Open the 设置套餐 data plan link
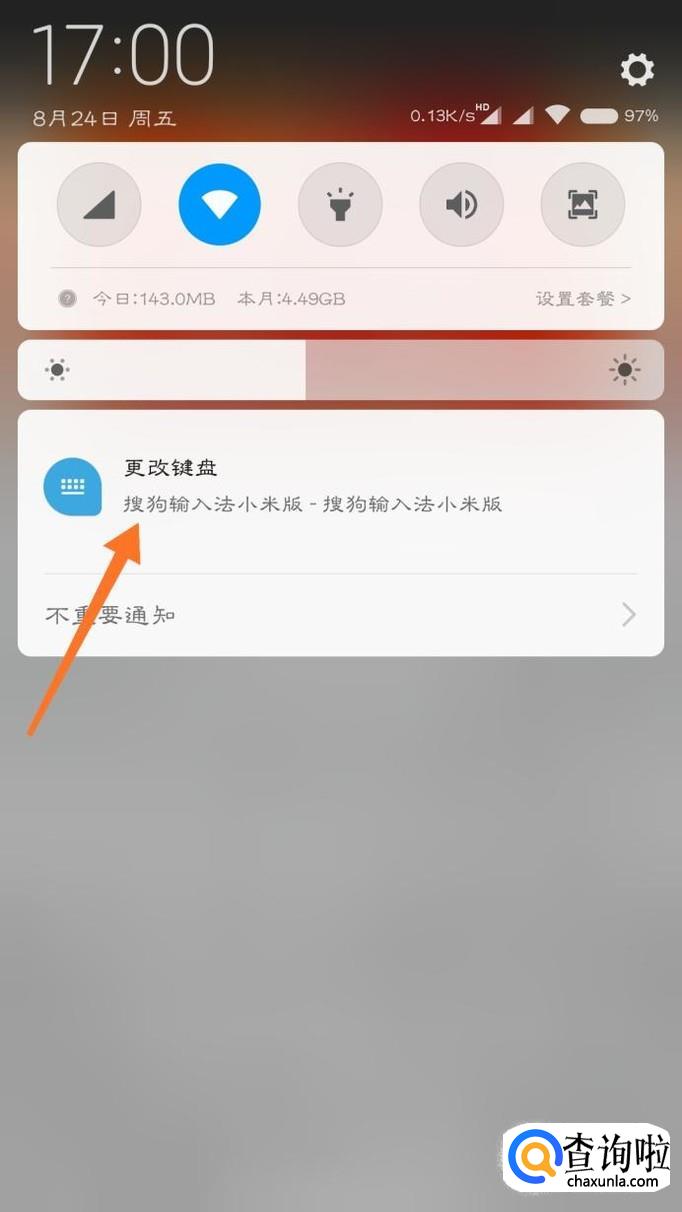 [x=583, y=298]
